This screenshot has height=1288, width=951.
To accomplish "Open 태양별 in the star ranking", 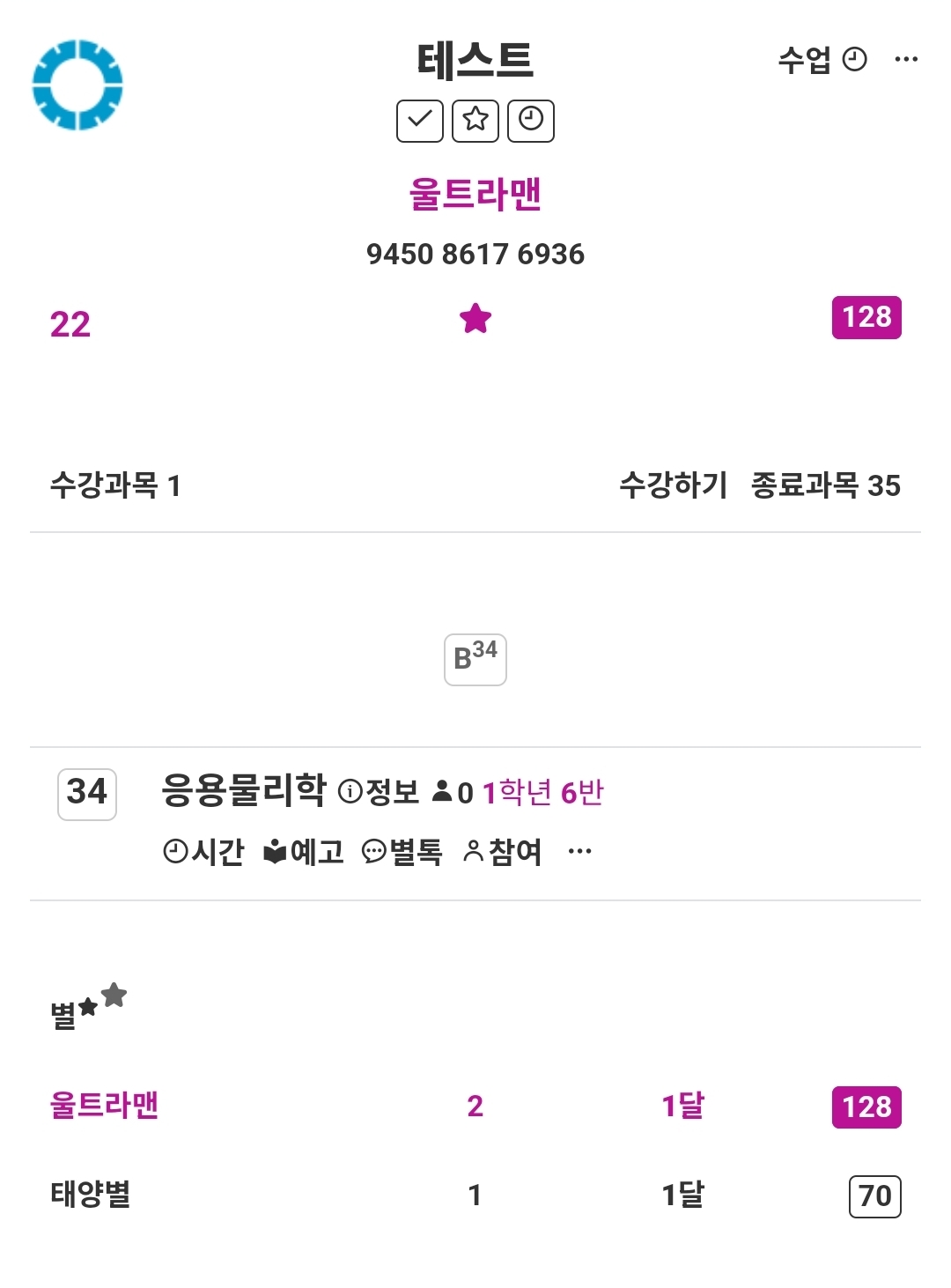I will pos(91,1195).
